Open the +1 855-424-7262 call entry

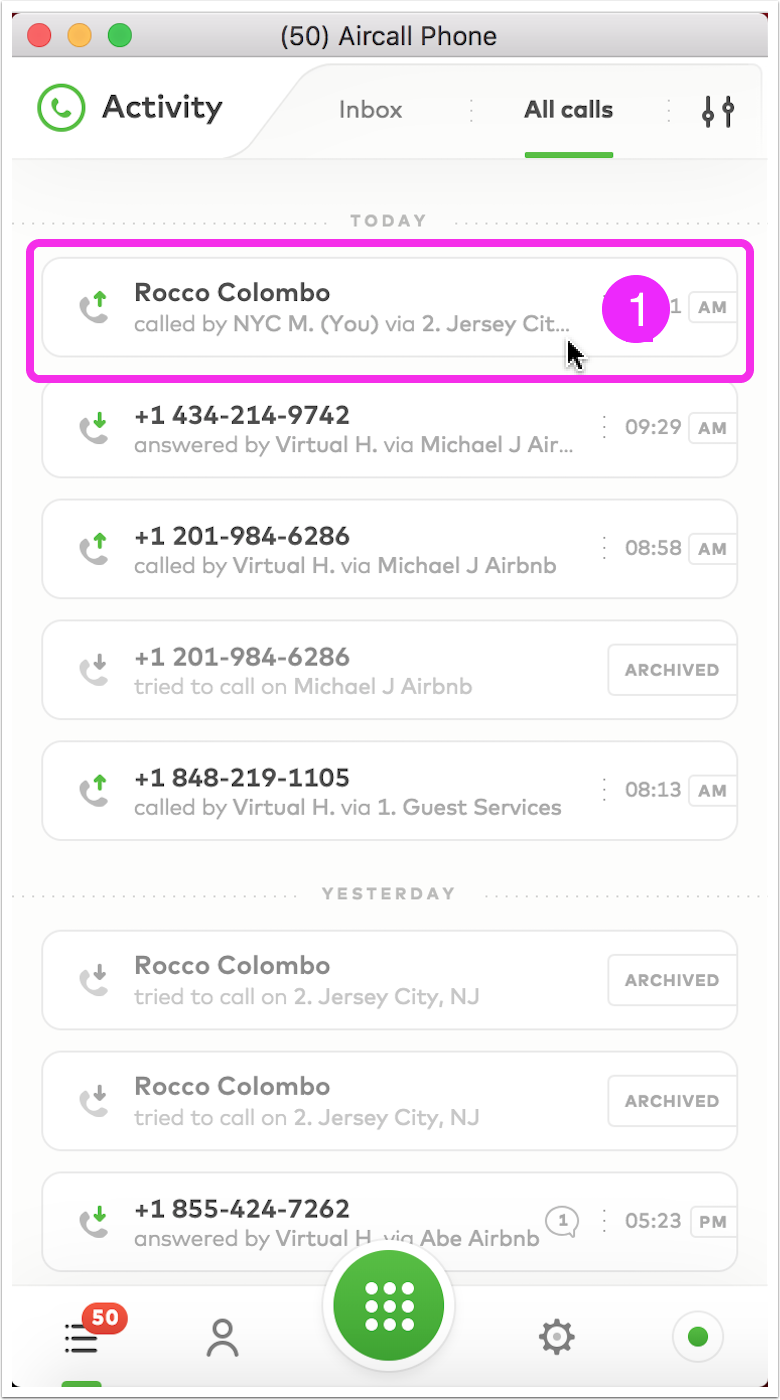click(x=389, y=1223)
